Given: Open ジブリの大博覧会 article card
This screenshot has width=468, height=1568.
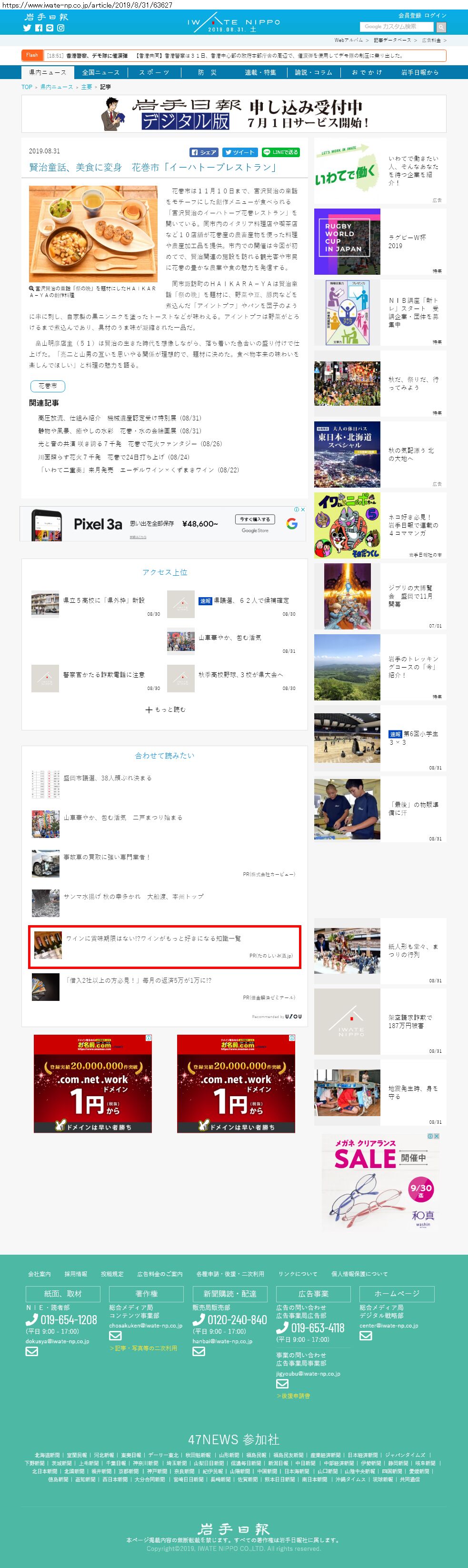Looking at the screenshot, I should (x=380, y=597).
